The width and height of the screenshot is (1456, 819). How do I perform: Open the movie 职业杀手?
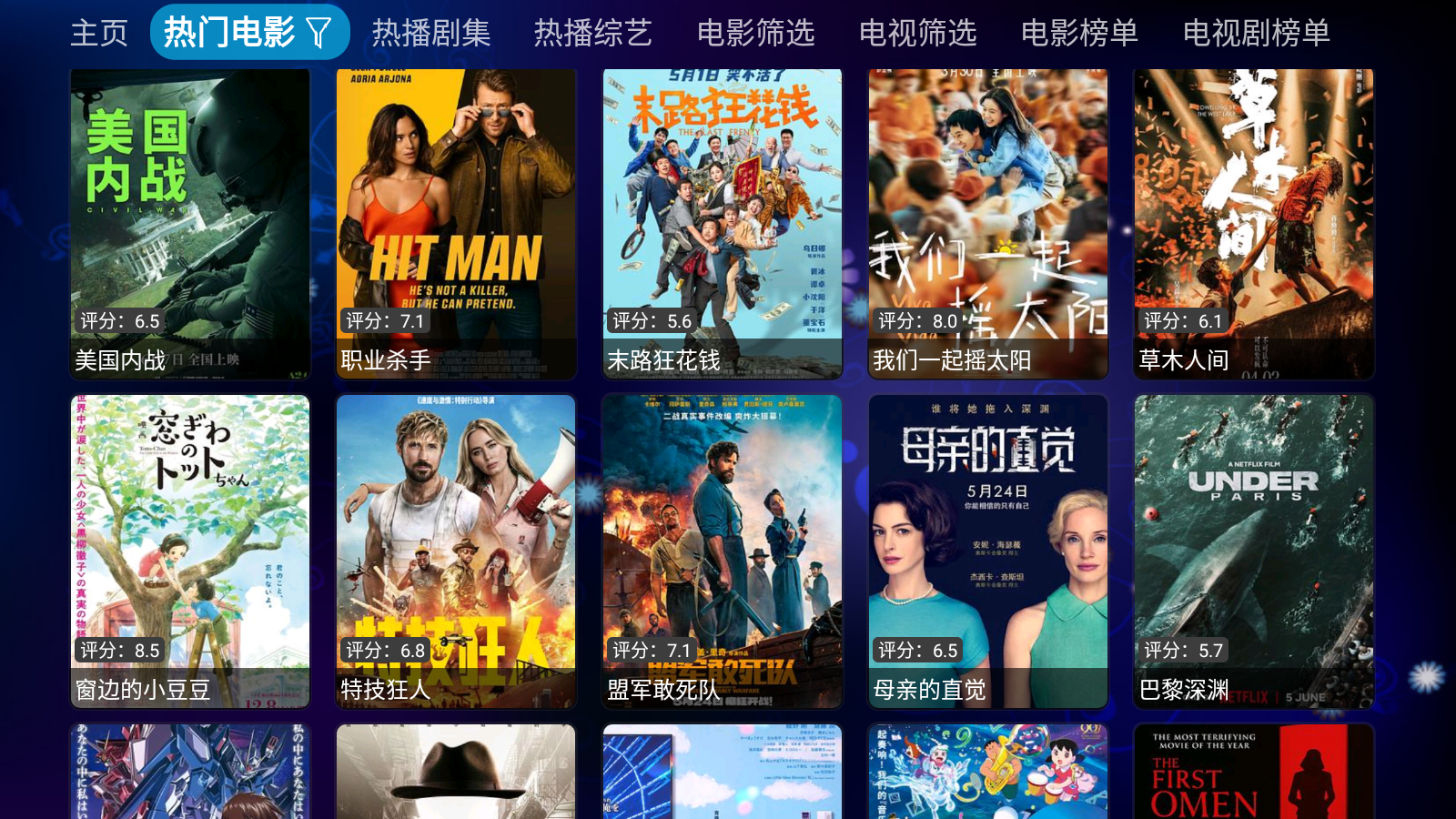[x=456, y=223]
